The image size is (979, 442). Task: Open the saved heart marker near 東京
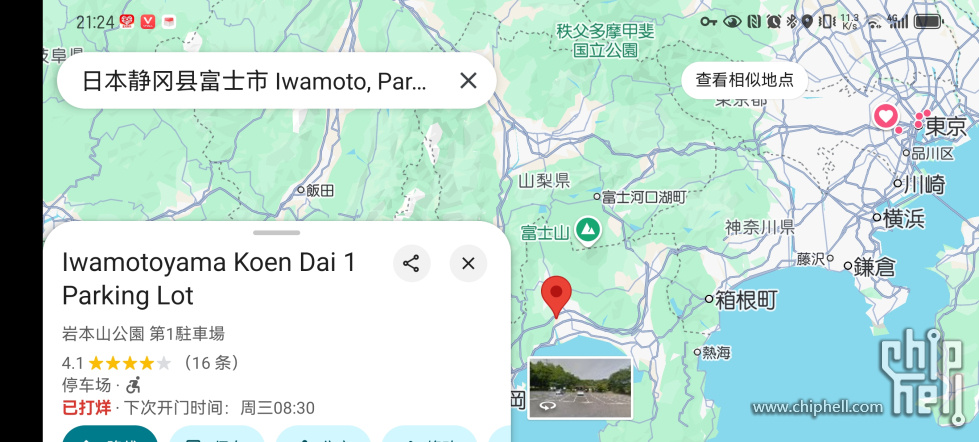(885, 116)
